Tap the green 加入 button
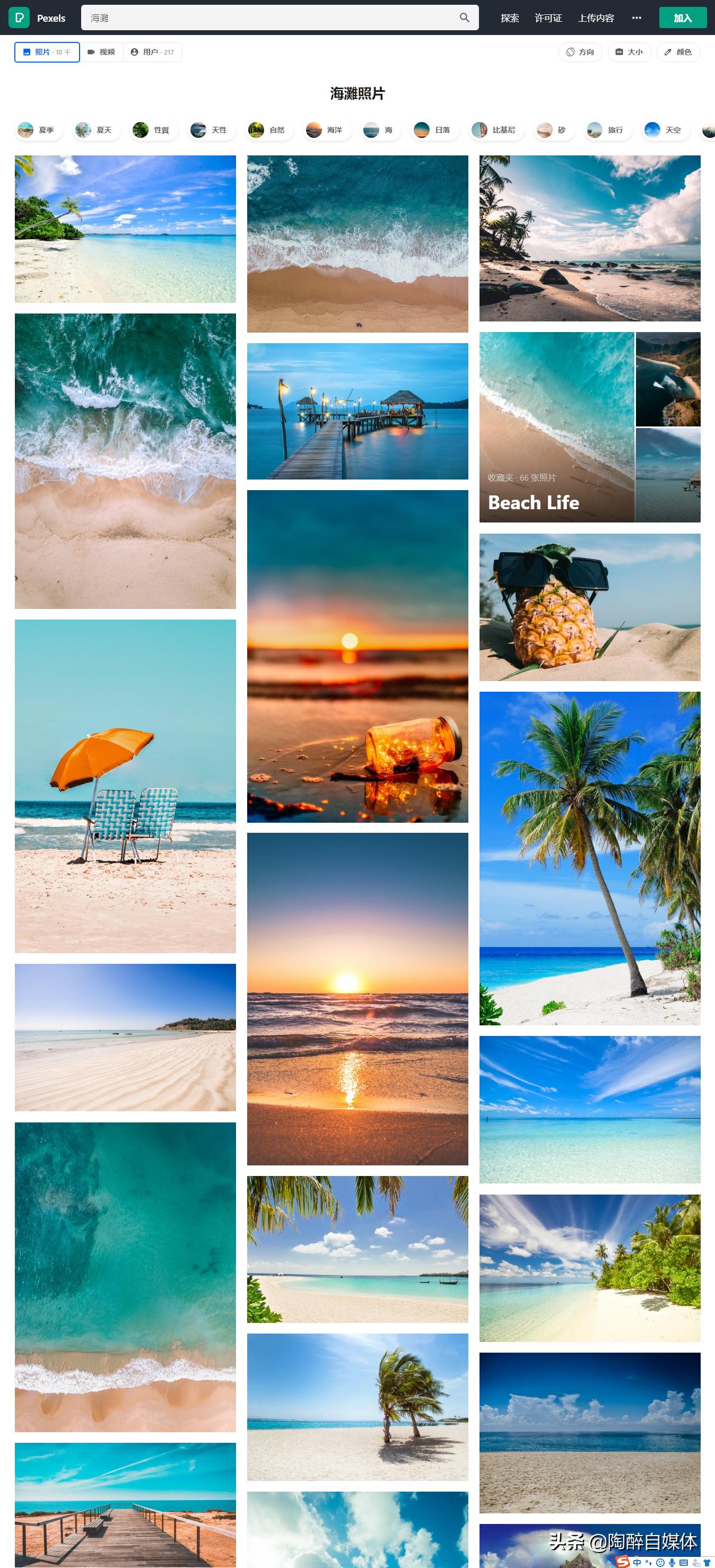715x1568 pixels. [x=682, y=18]
